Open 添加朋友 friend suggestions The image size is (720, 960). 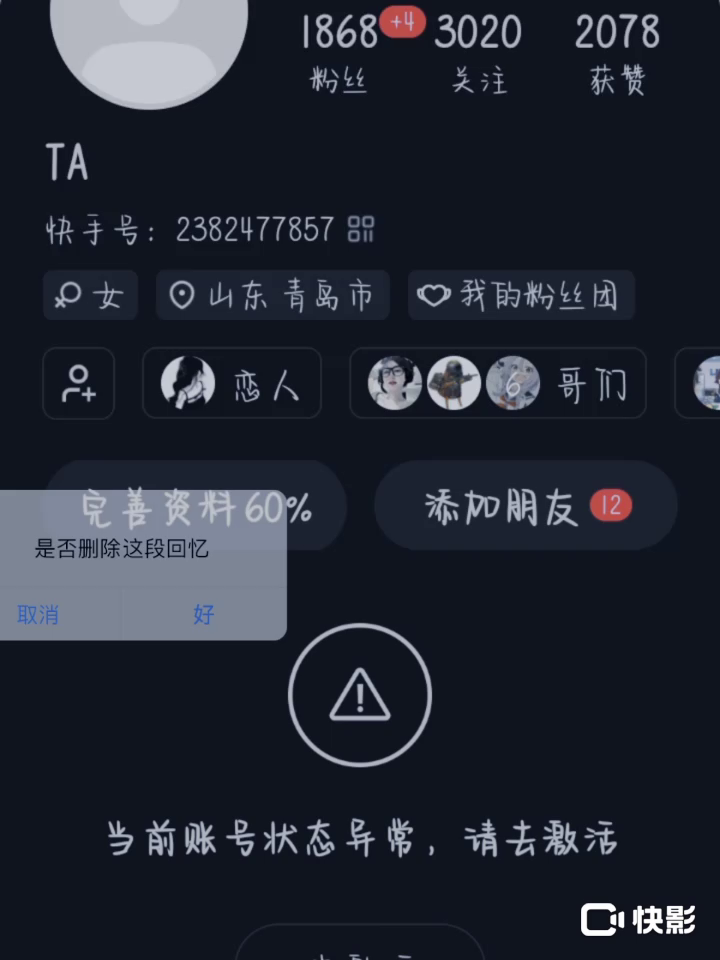[x=525, y=507]
